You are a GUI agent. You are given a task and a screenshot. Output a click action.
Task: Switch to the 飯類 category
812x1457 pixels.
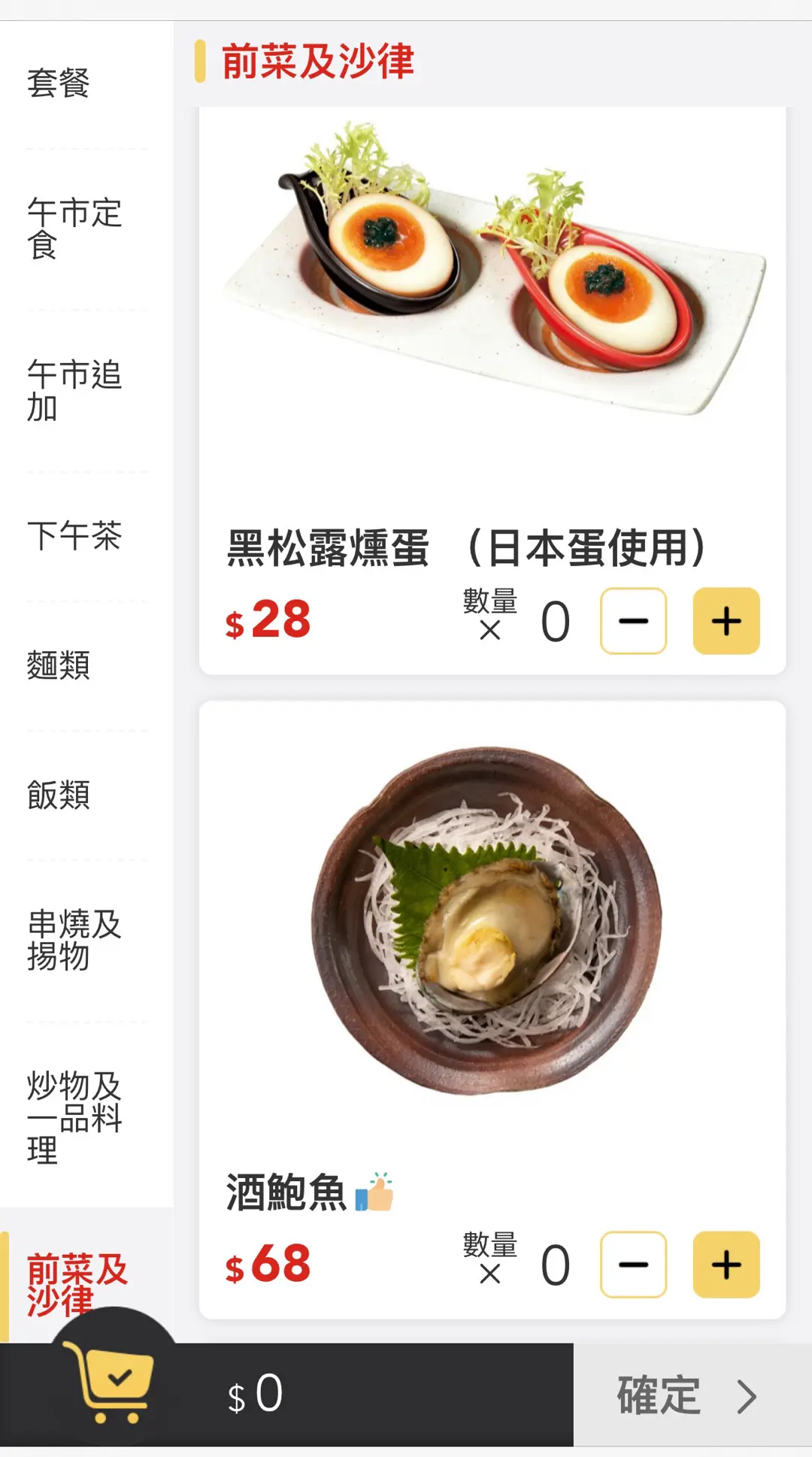click(59, 795)
